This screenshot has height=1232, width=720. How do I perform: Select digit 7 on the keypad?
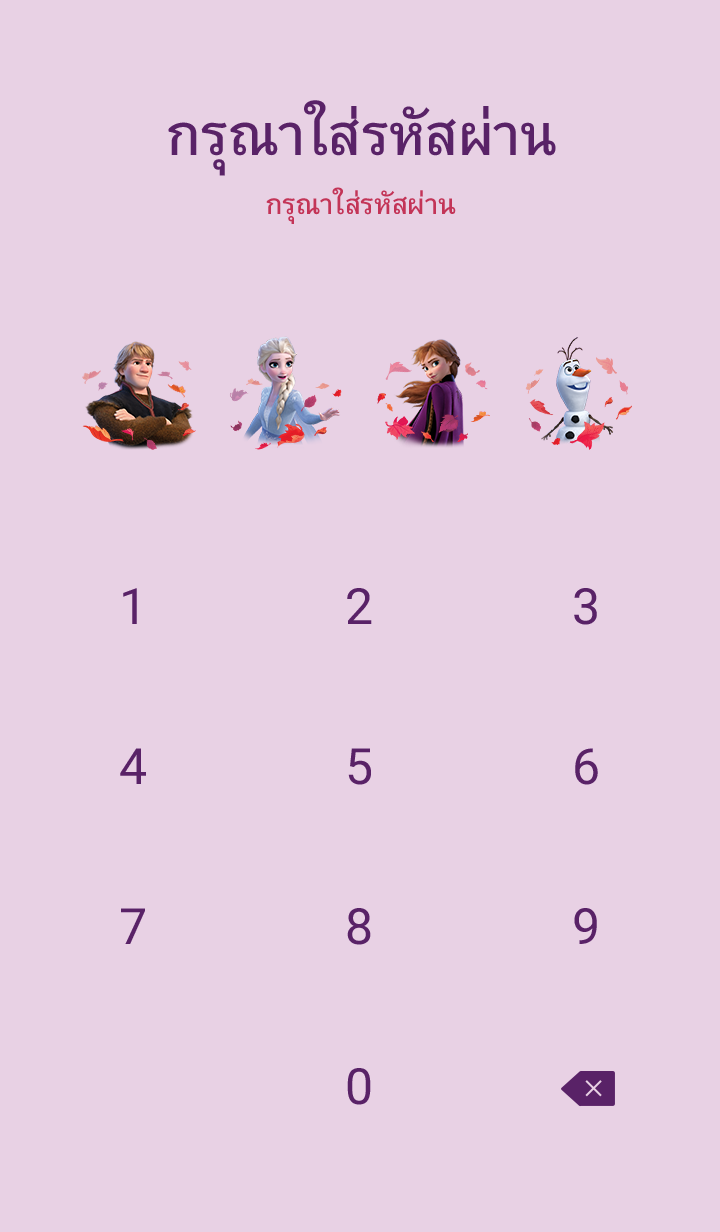tap(132, 927)
